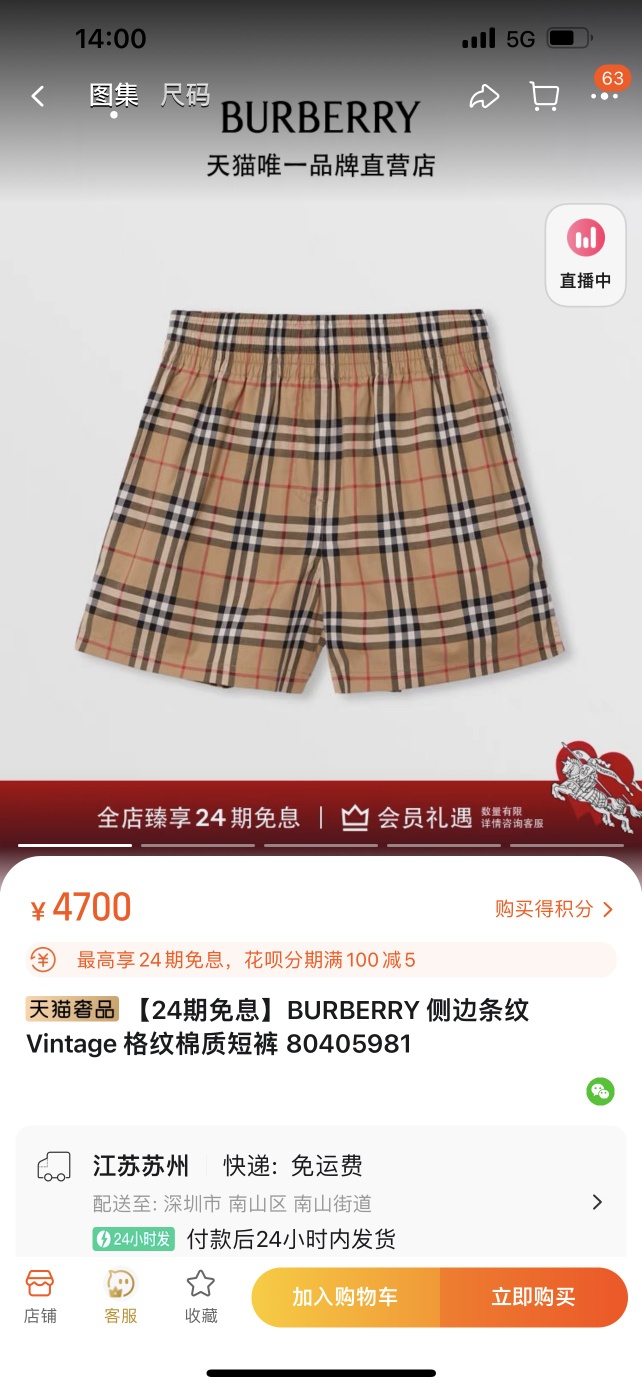Viewport: 642px width, 1389px height.
Task: Switch to the 尺码 tab
Action: click(185, 96)
